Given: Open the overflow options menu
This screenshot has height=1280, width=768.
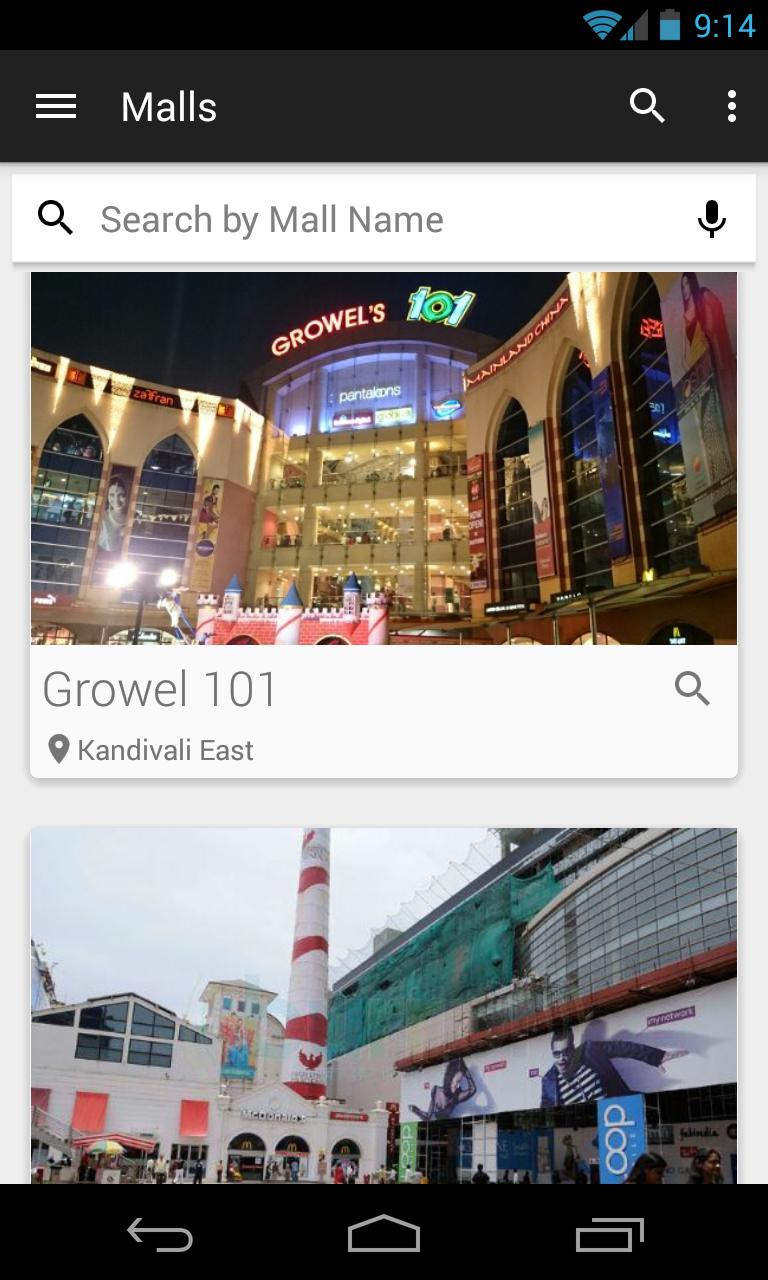Looking at the screenshot, I should pos(731,105).
